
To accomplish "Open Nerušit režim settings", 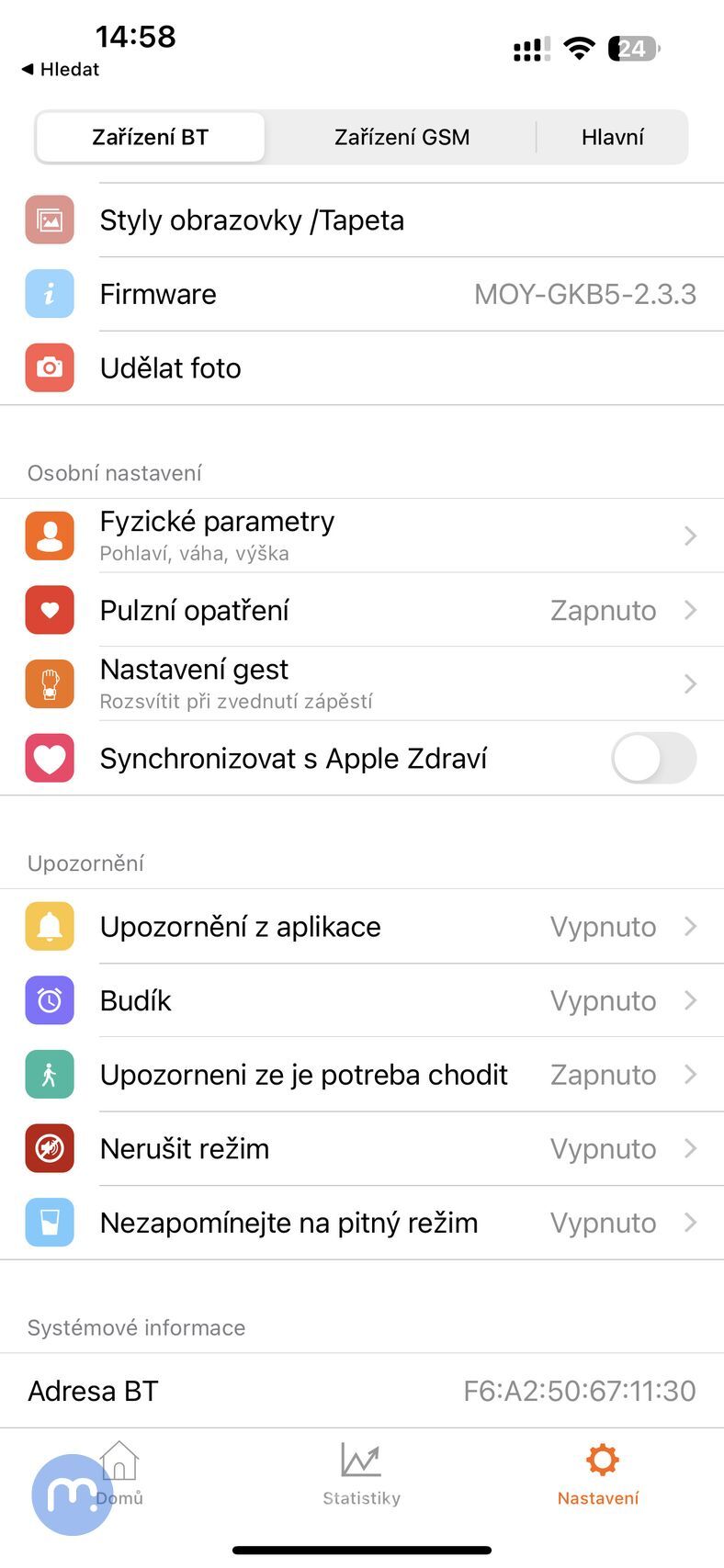I will click(362, 1148).
